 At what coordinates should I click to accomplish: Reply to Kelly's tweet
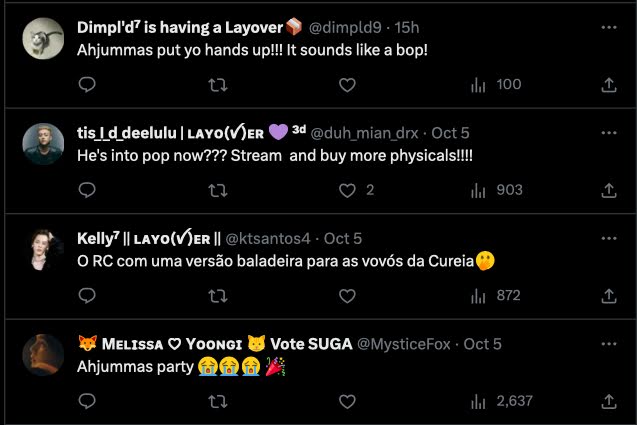pos(87,296)
